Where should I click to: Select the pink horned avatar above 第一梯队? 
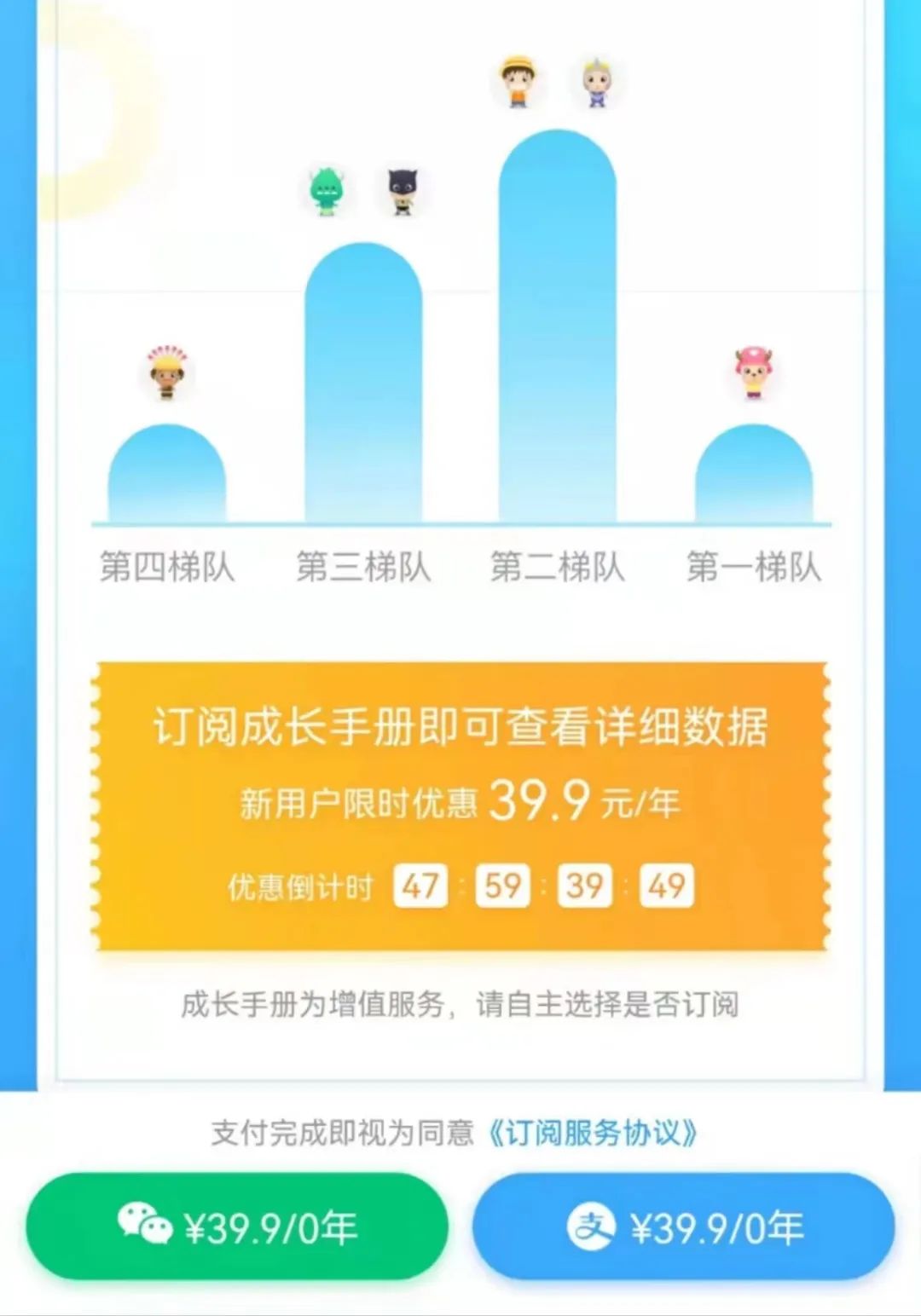pos(752,372)
